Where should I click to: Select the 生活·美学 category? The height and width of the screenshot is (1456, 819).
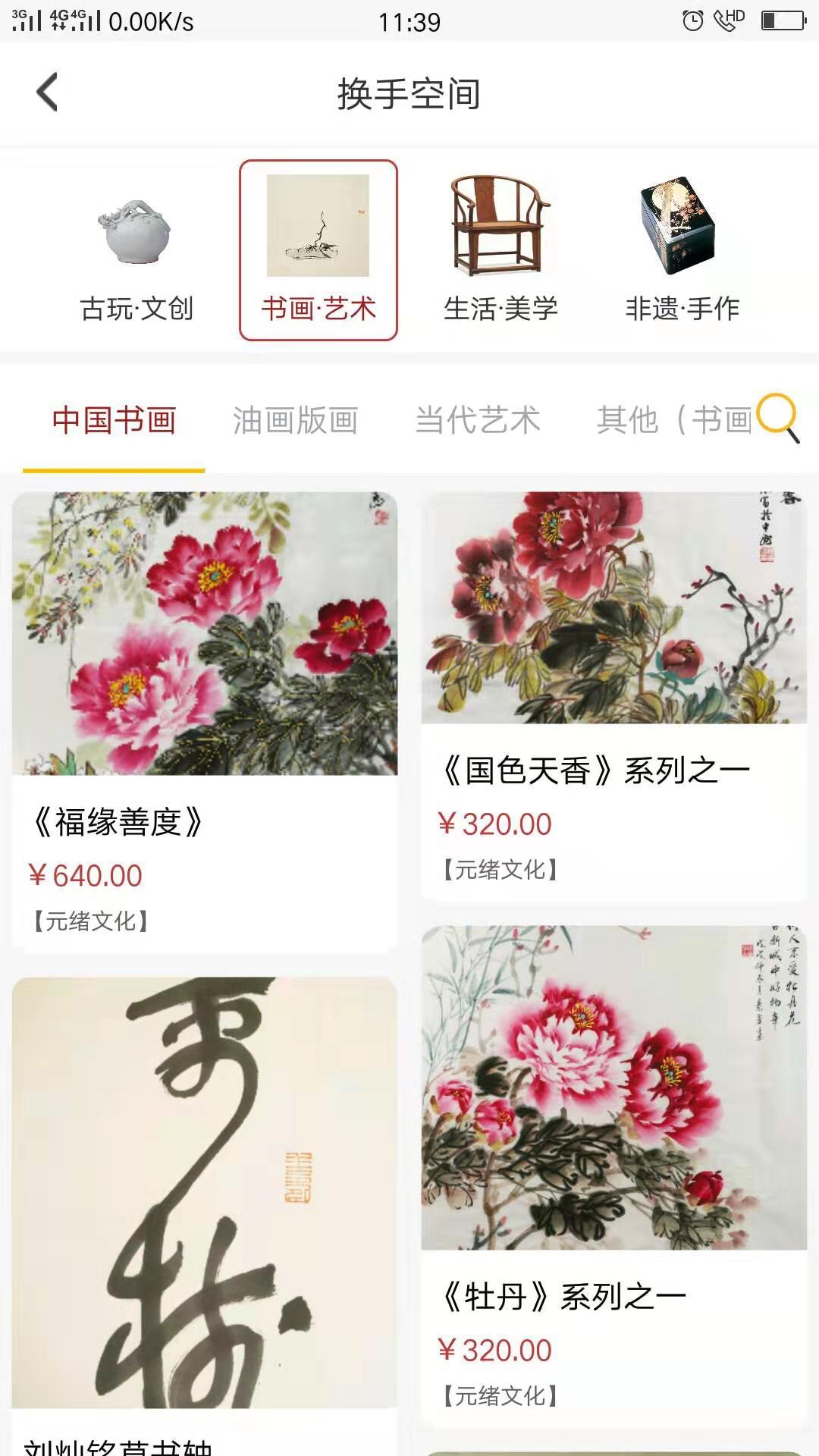(x=500, y=250)
